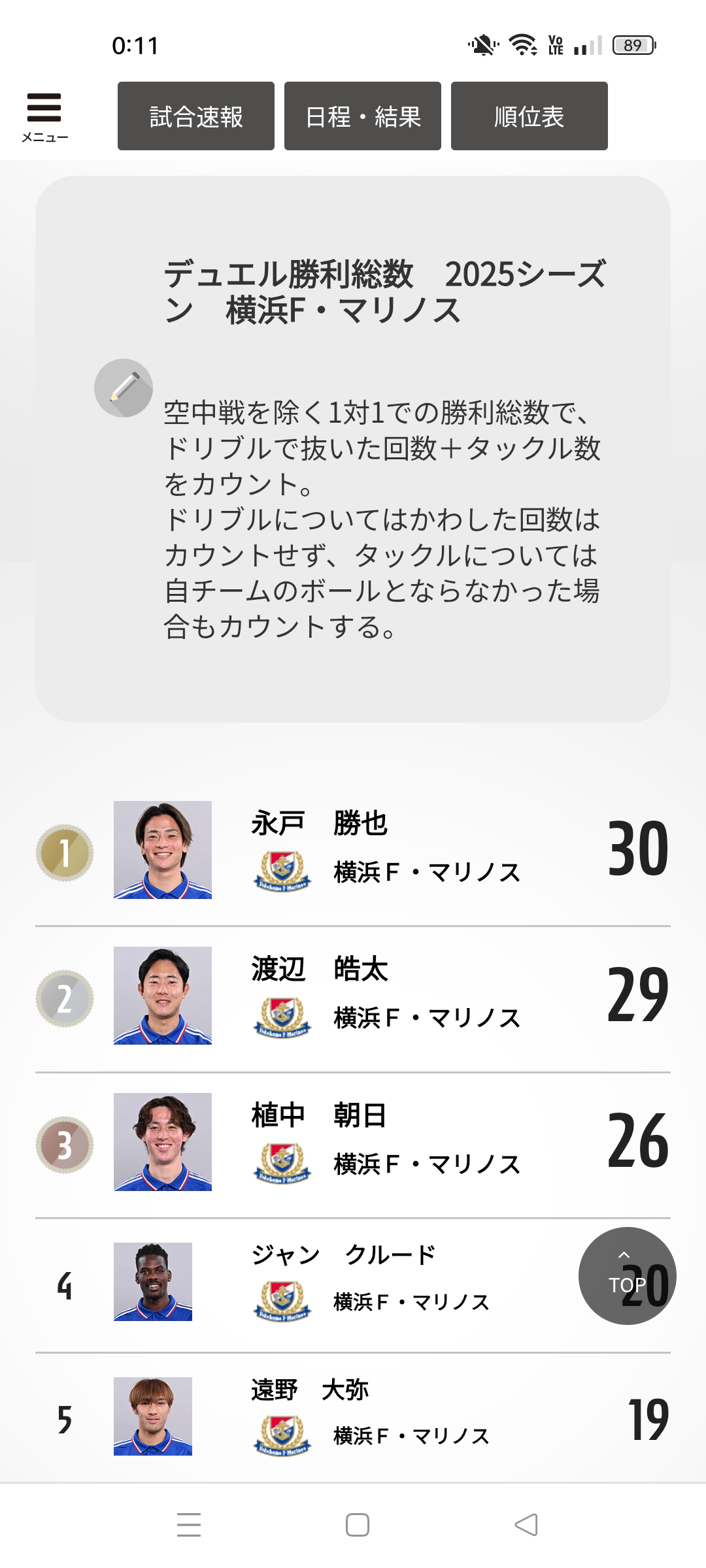
Task: Tap the system home button
Action: (357, 1525)
